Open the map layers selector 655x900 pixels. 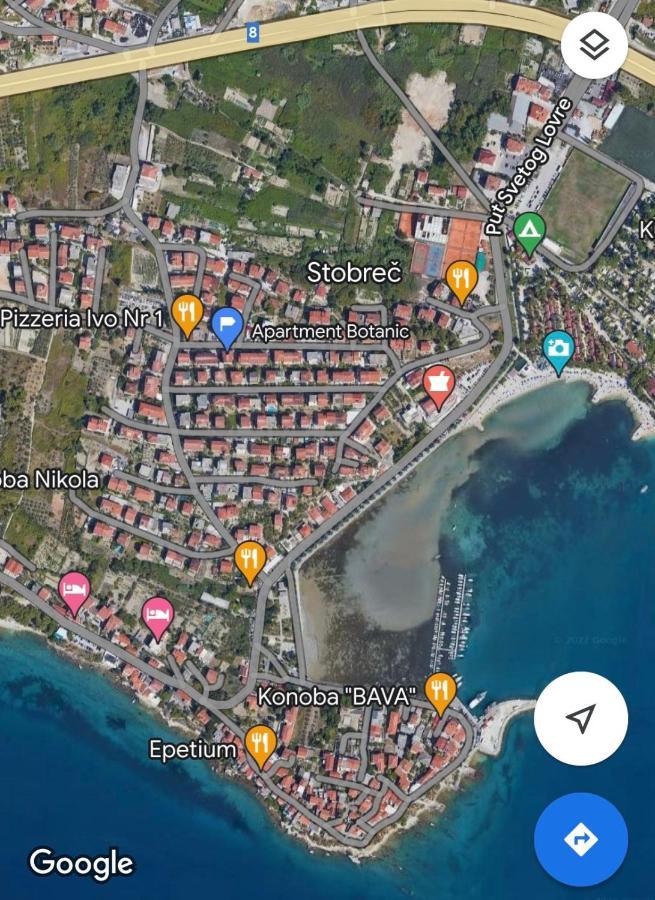tap(594, 45)
